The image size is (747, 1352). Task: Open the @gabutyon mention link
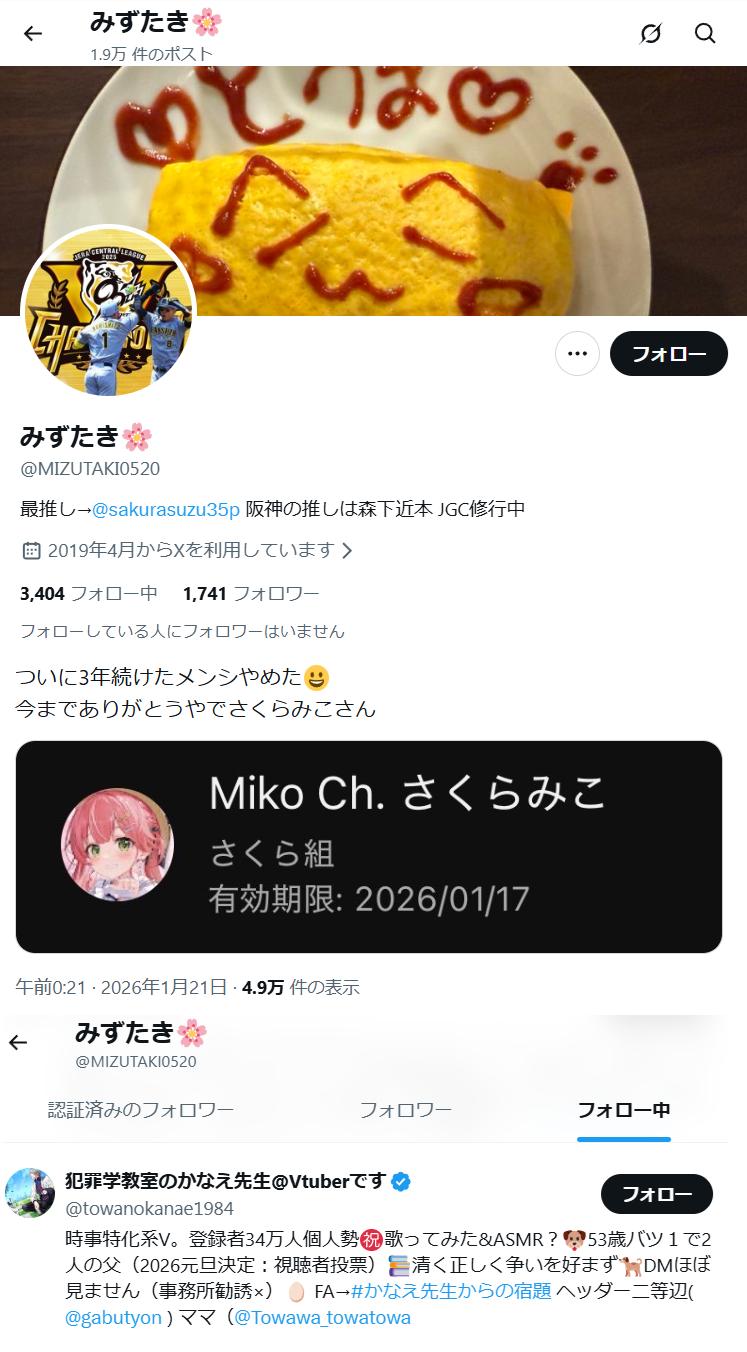pyautogui.click(x=113, y=1318)
